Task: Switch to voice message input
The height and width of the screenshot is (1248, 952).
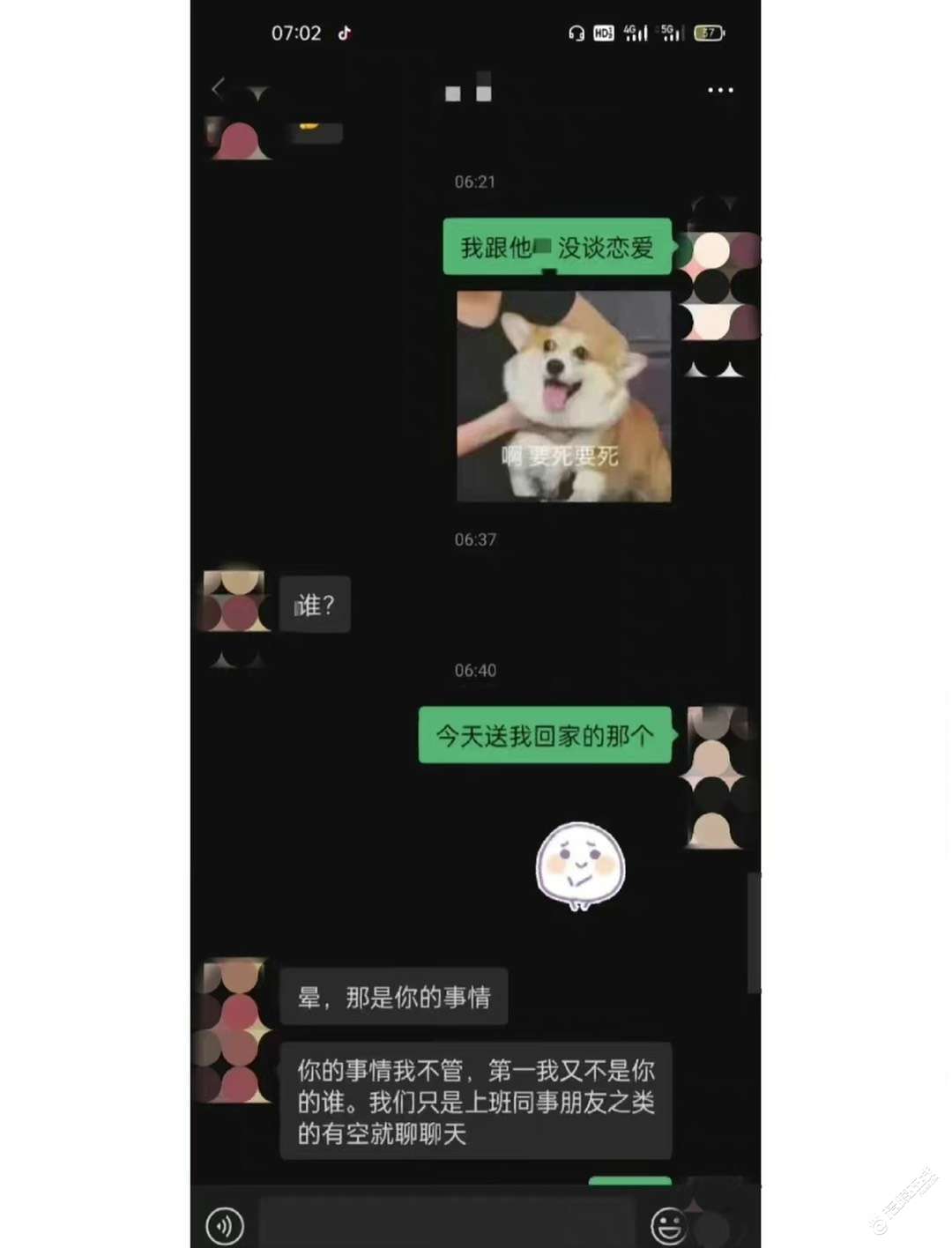Action: click(x=225, y=1225)
